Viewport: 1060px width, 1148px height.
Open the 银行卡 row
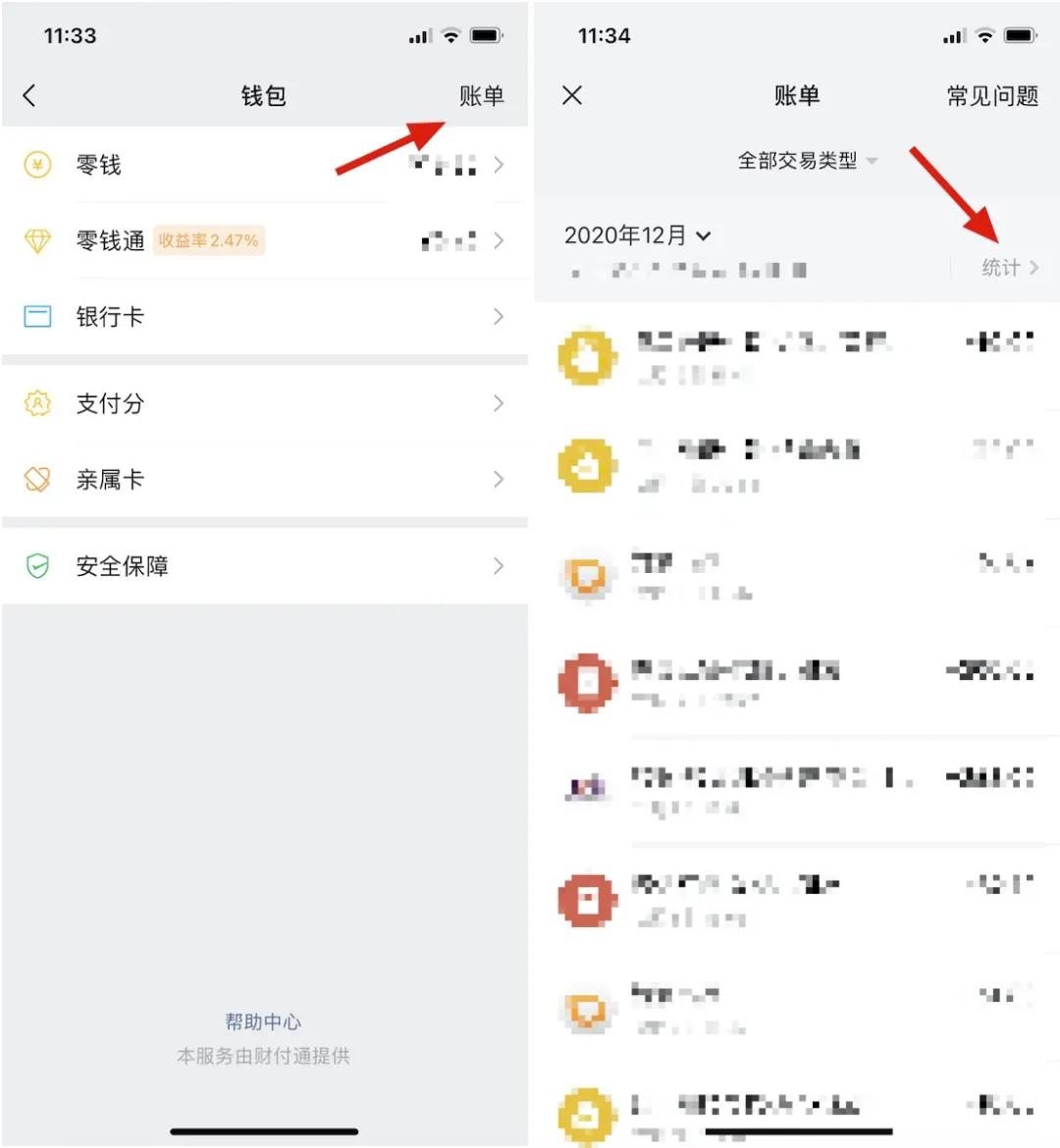pos(263,317)
